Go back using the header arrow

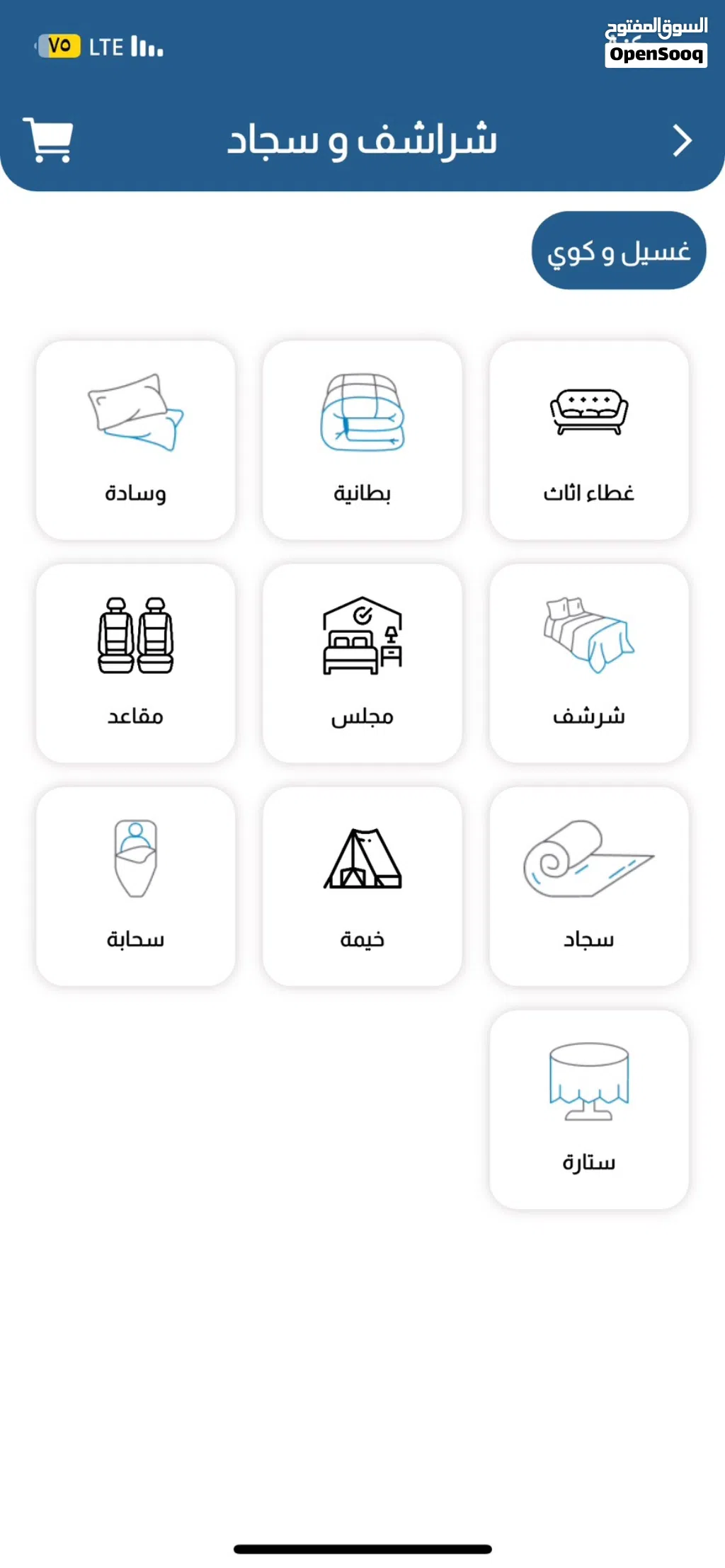[682, 140]
